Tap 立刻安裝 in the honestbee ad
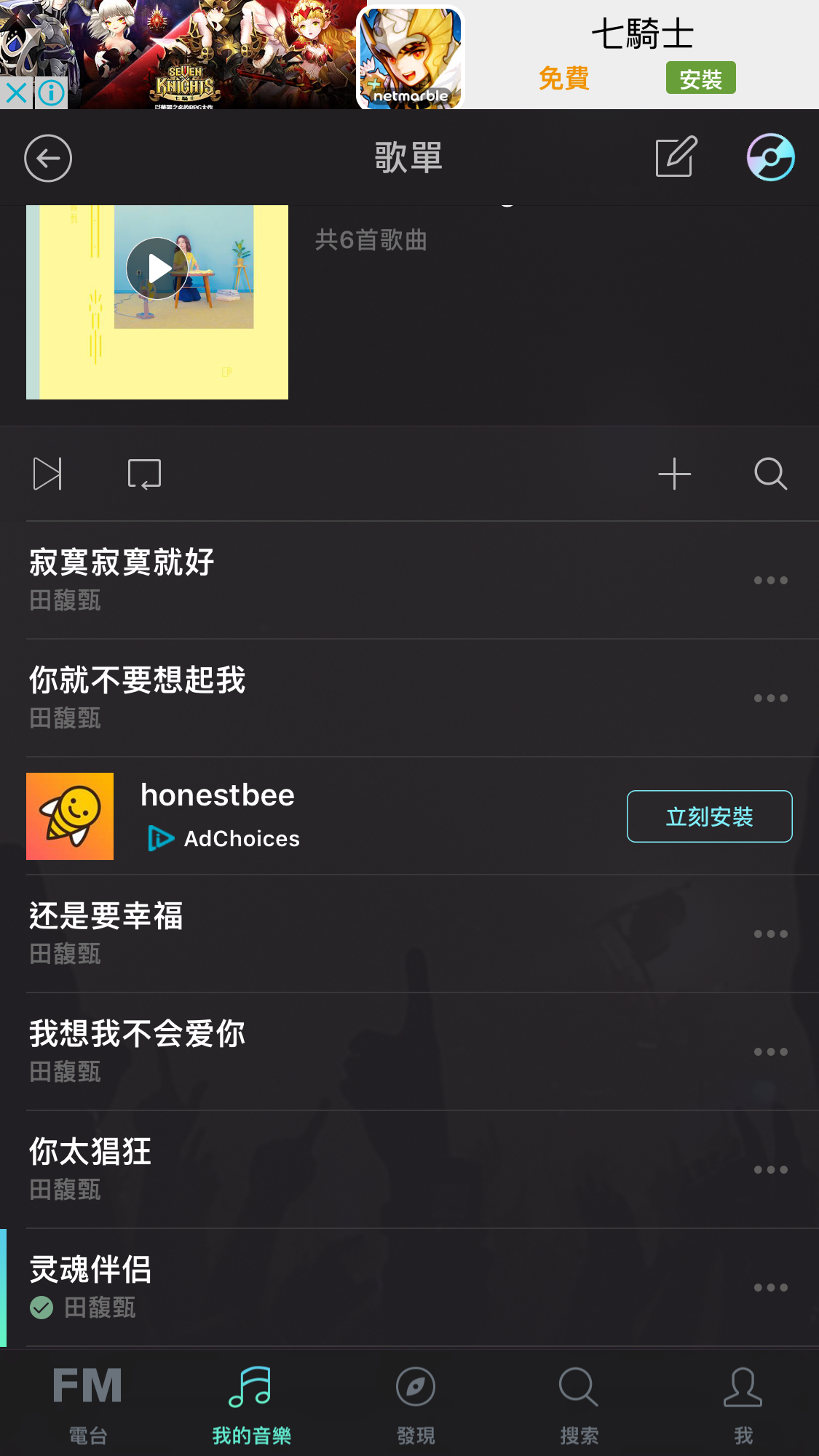The image size is (819, 1456). point(709,816)
